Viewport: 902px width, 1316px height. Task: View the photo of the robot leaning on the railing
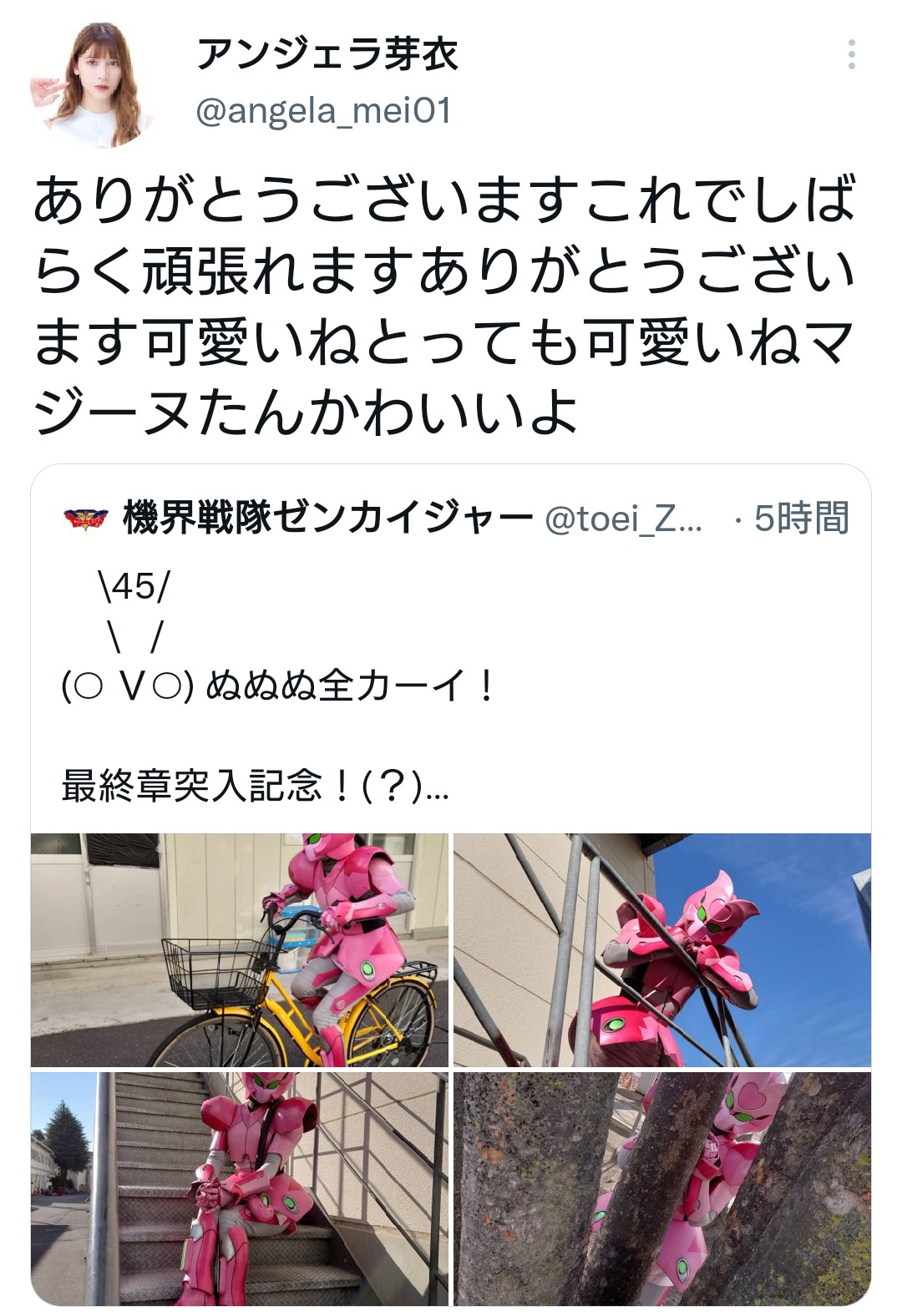pyautogui.click(x=661, y=949)
